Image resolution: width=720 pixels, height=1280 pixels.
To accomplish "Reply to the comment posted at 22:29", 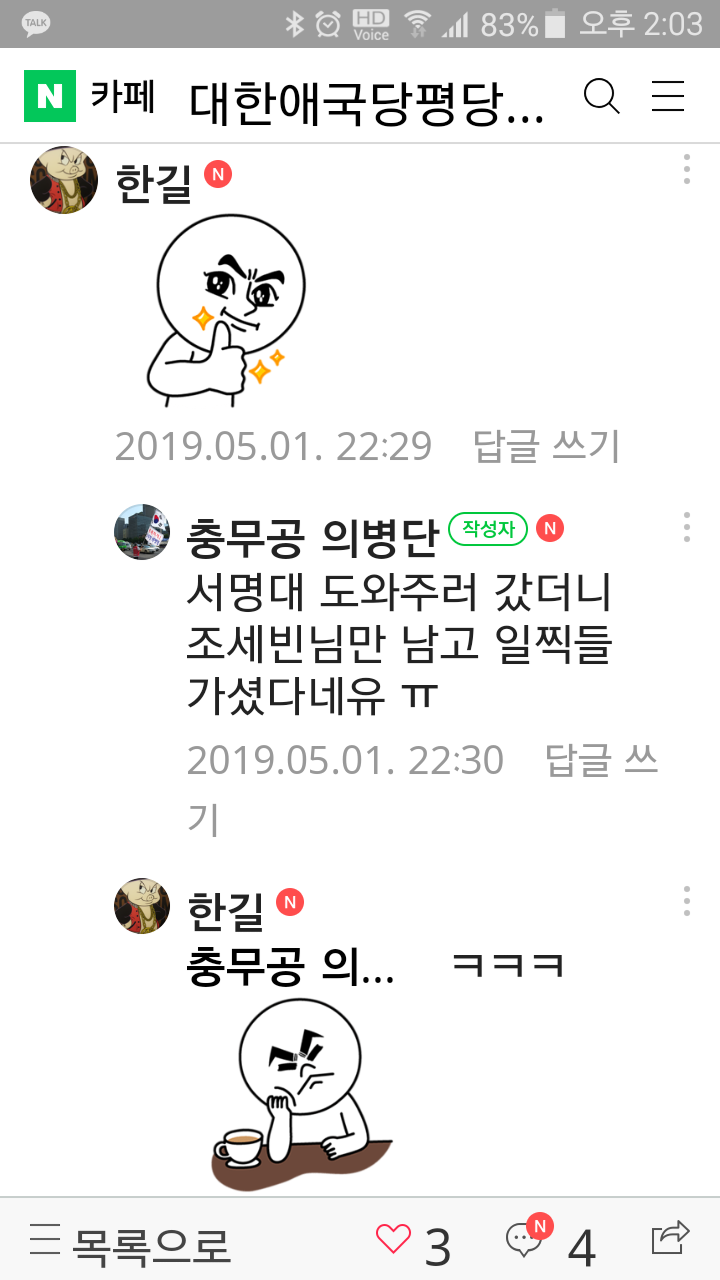I will click(x=546, y=446).
